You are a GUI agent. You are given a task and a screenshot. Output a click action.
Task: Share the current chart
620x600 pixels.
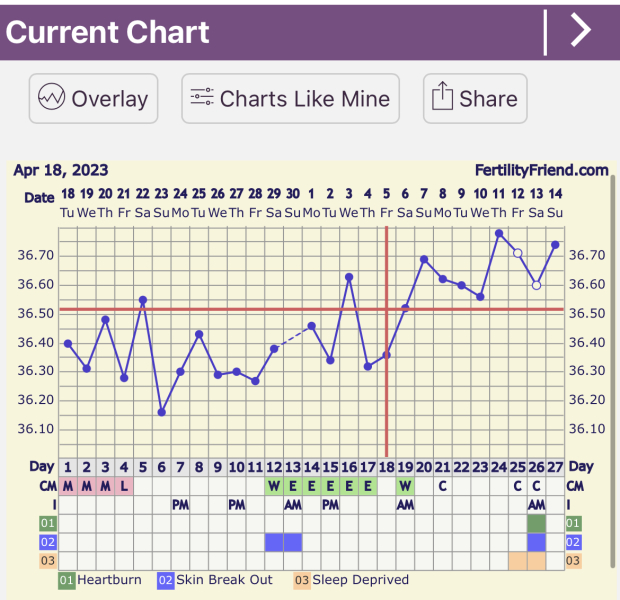point(475,99)
